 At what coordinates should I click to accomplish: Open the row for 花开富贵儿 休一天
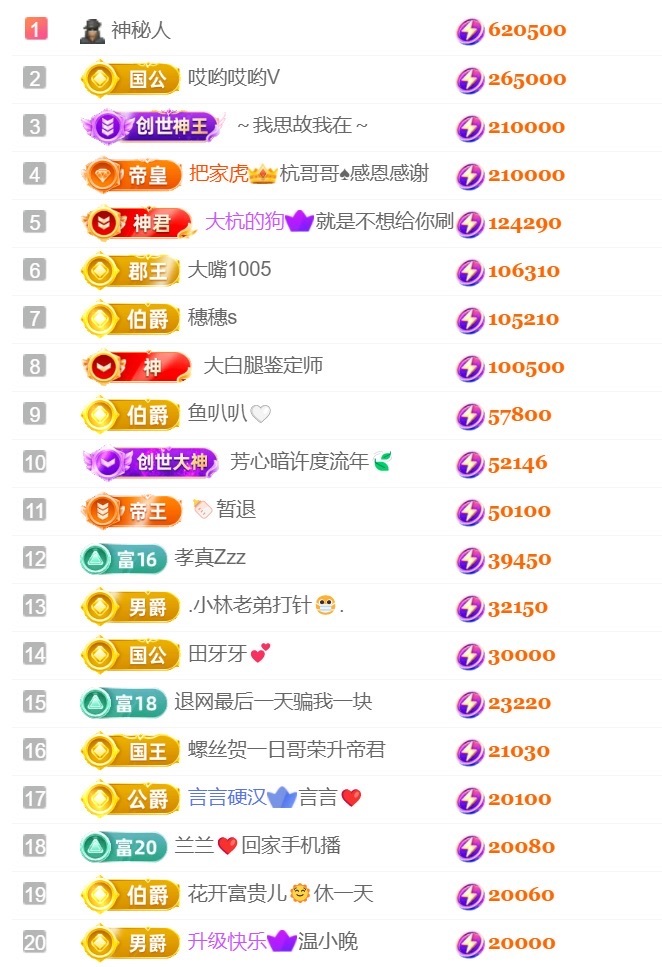pyautogui.click(x=280, y=894)
